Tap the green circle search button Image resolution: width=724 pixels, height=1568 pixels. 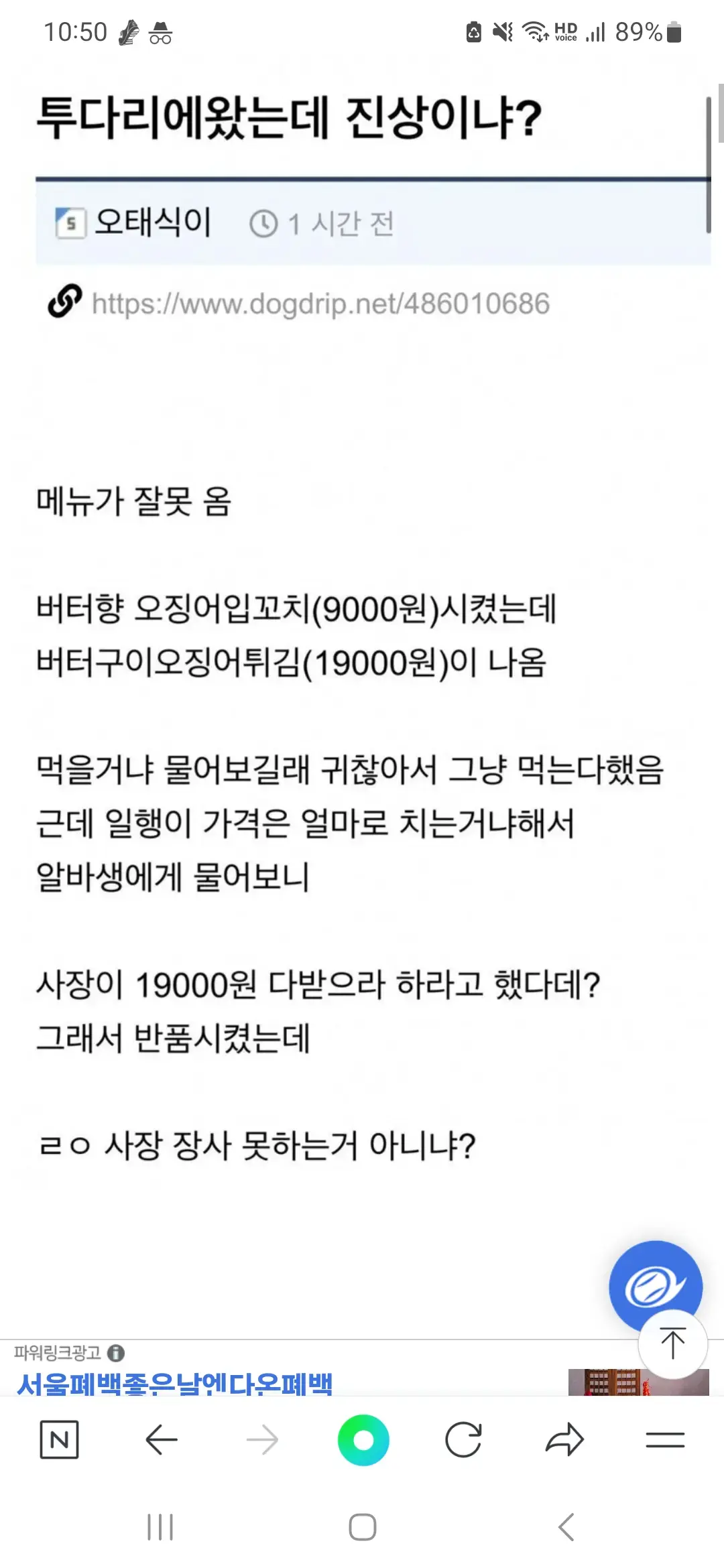click(x=363, y=1439)
